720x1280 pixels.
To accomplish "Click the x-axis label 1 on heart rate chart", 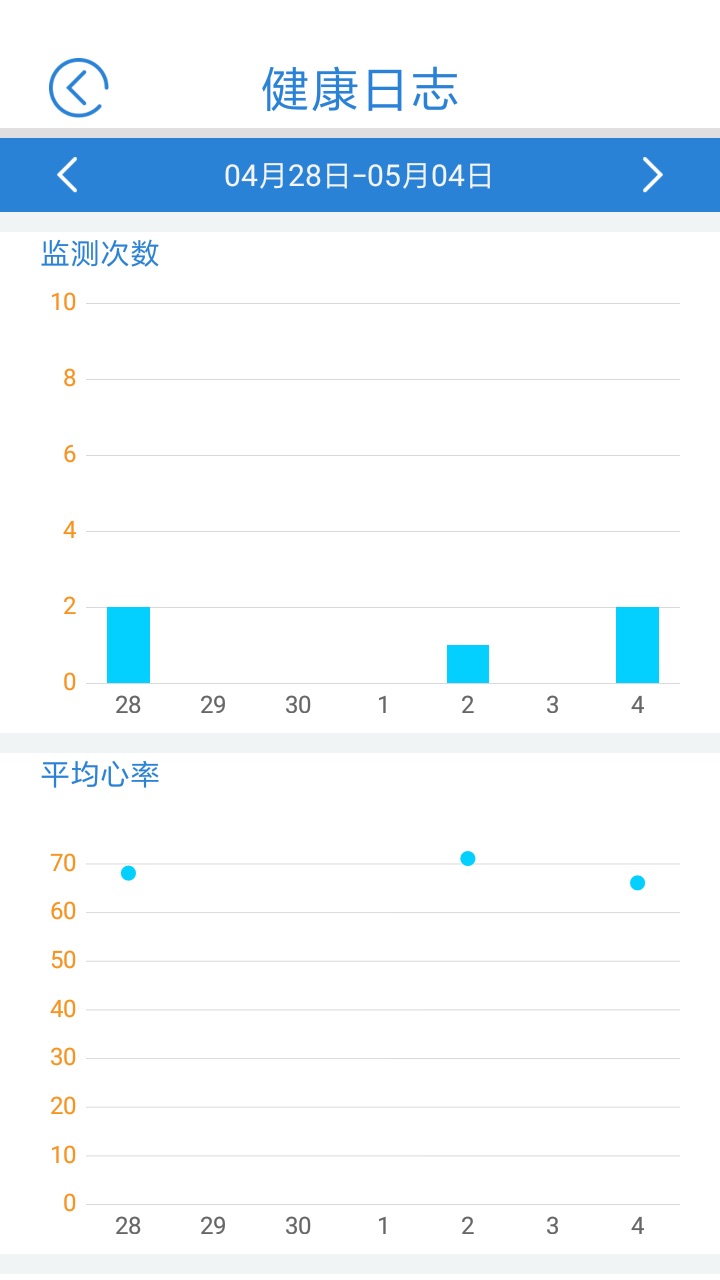I will (382, 1226).
